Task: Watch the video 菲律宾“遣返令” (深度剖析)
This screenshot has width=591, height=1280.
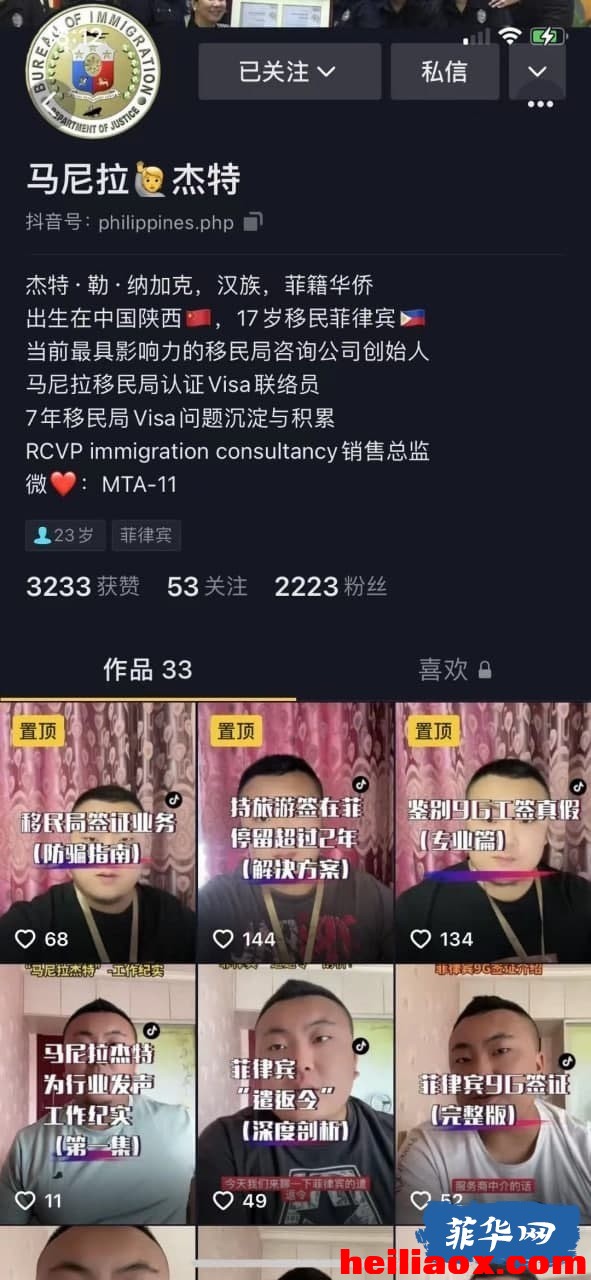Action: pyautogui.click(x=295, y=1094)
